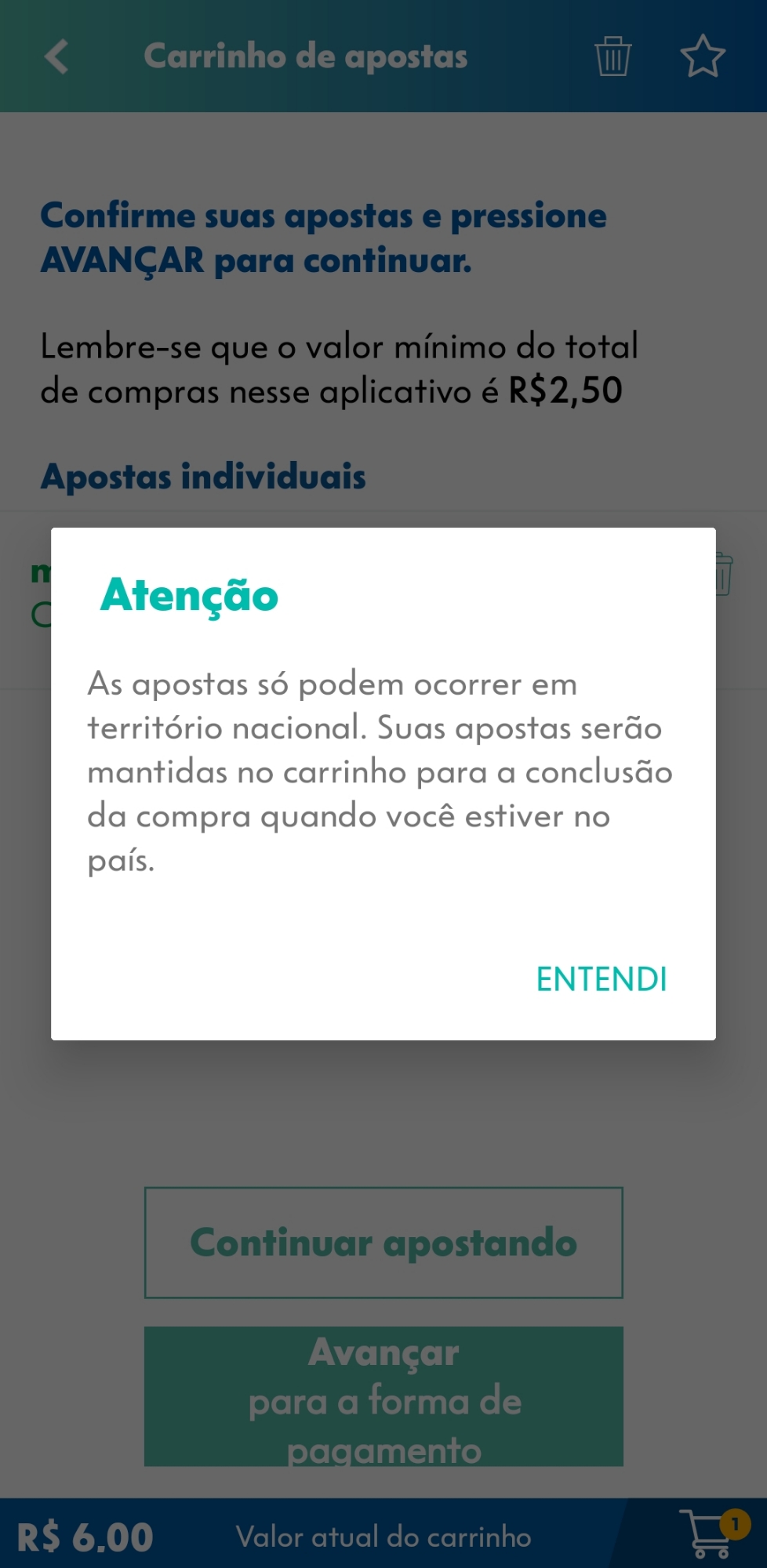This screenshot has height=1568, width=767.
Task: Tap Avançar para a forma de pagamento
Action: pos(383,1396)
